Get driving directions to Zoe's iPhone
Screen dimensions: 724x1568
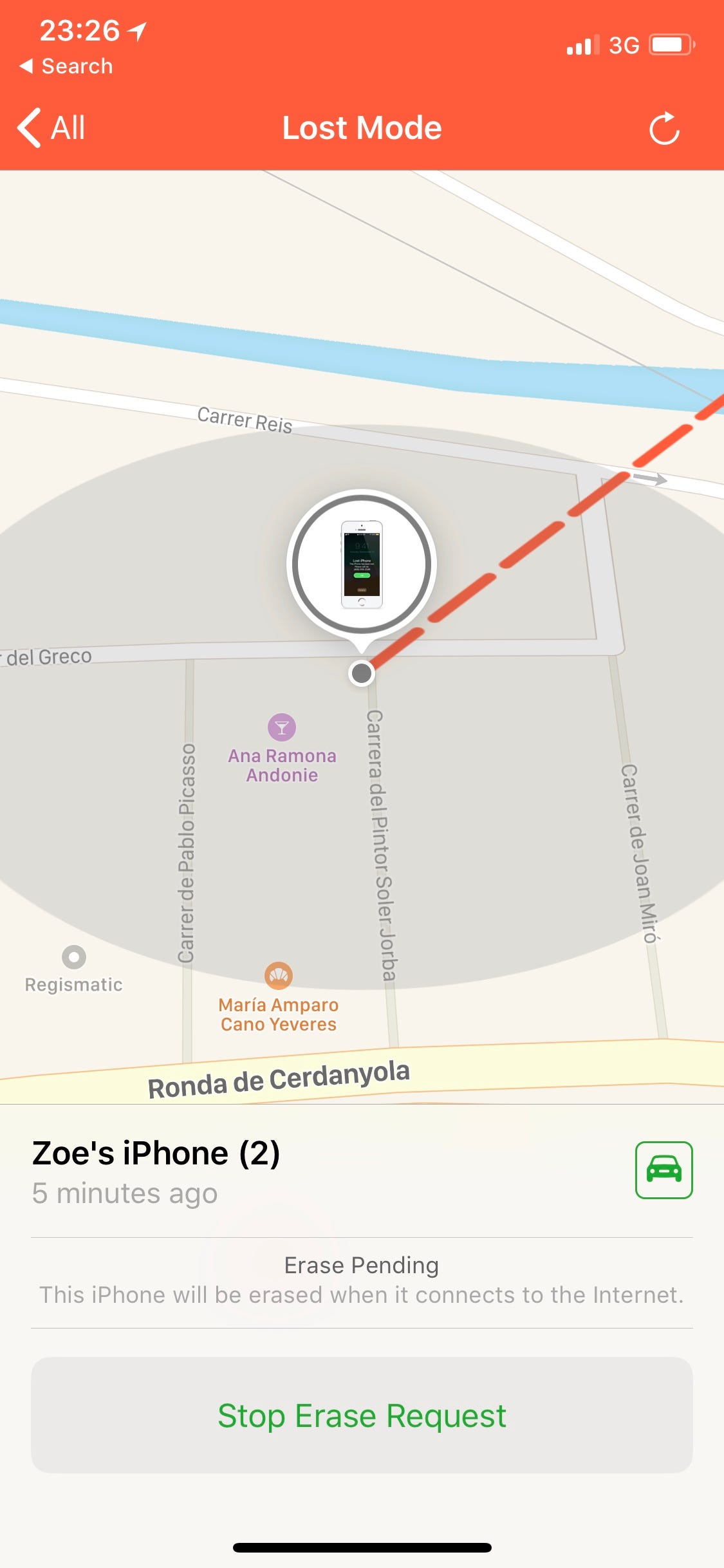(664, 1170)
